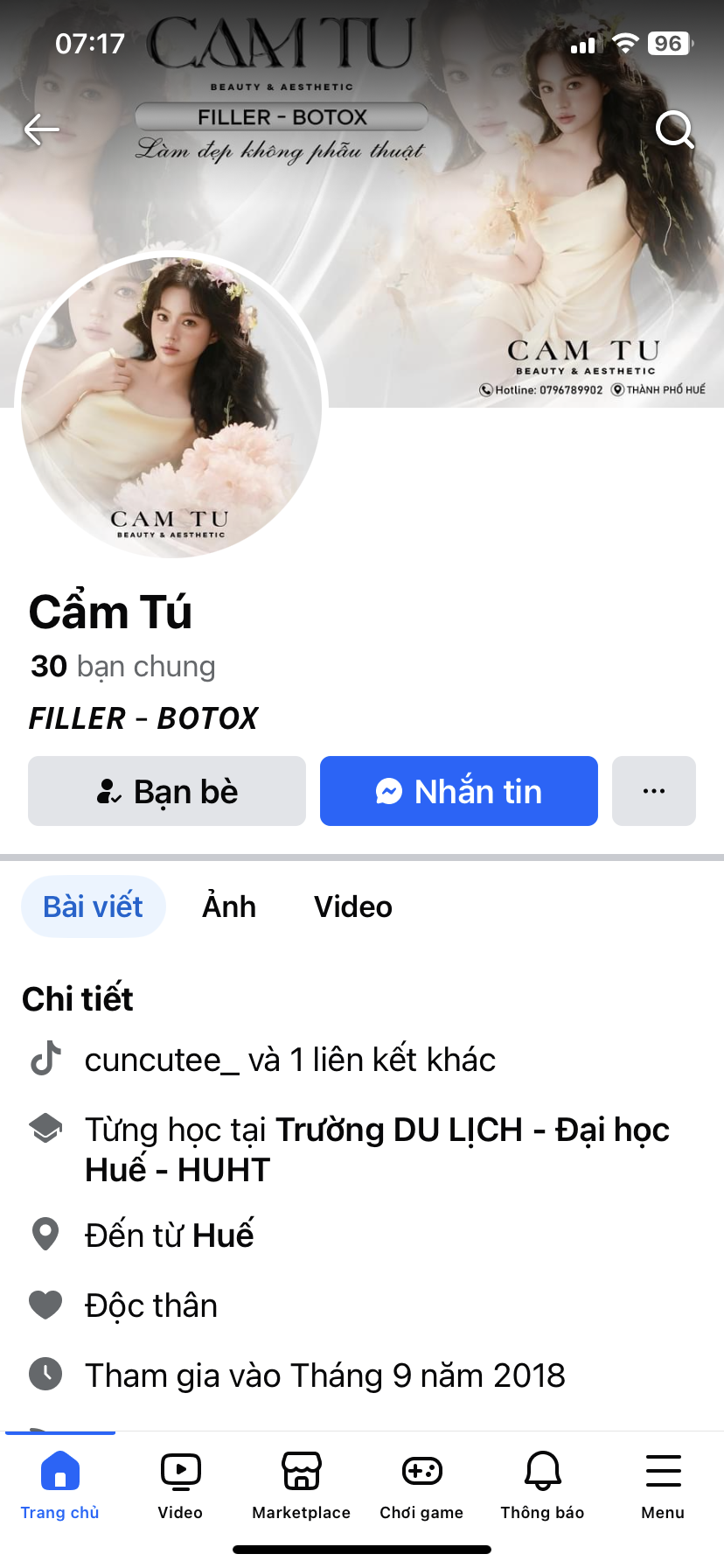
Task: Open the cuncutee_ TikTok link
Action: pos(162,1060)
